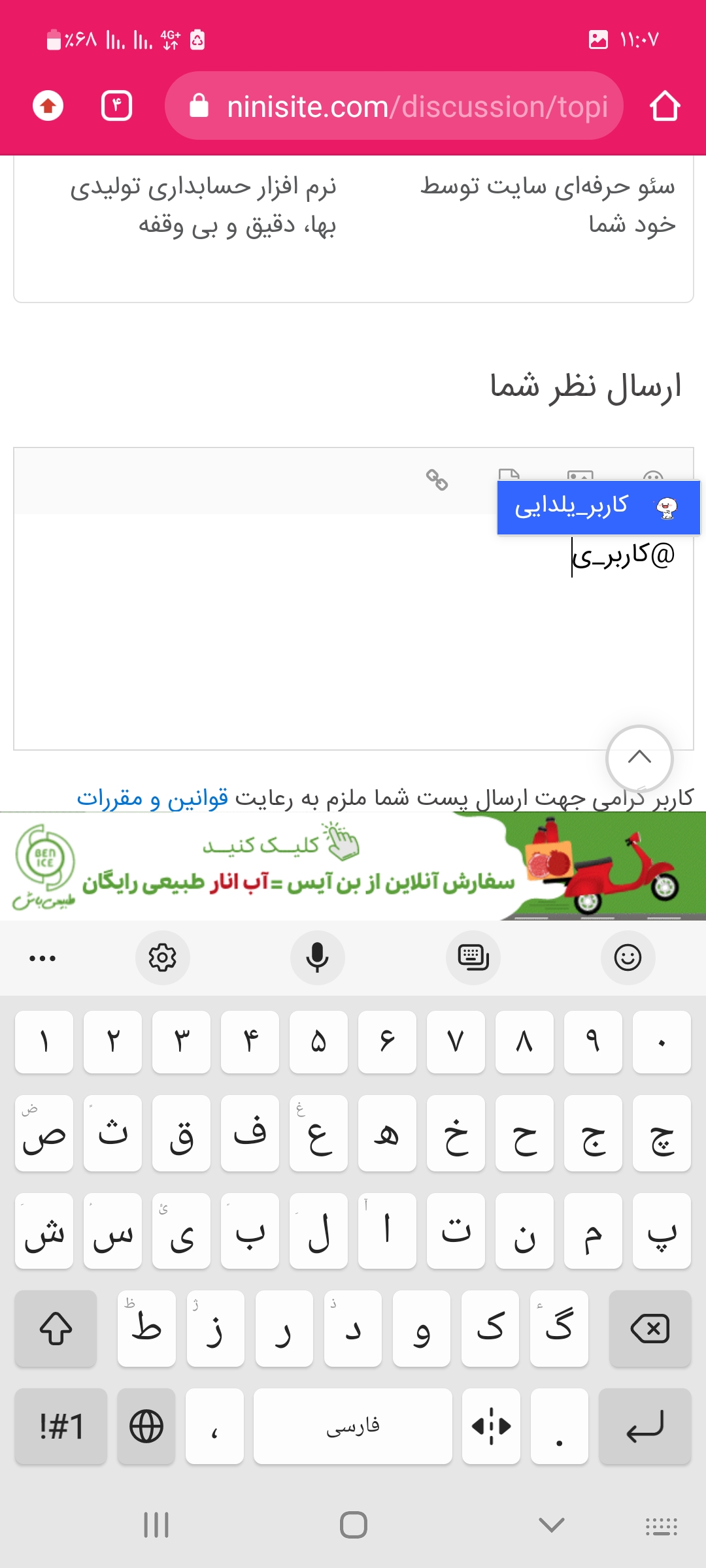The width and height of the screenshot is (706, 1568).
Task: Open the keyboard clipboard icon
Action: click(x=473, y=958)
